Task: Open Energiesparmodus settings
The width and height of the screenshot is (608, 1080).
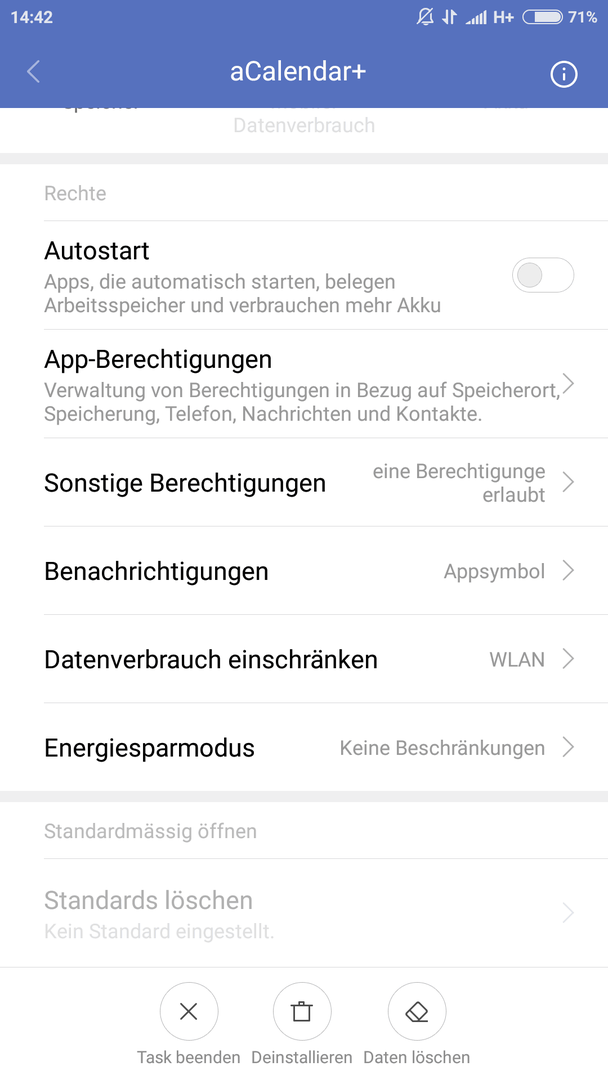Action: (x=304, y=747)
